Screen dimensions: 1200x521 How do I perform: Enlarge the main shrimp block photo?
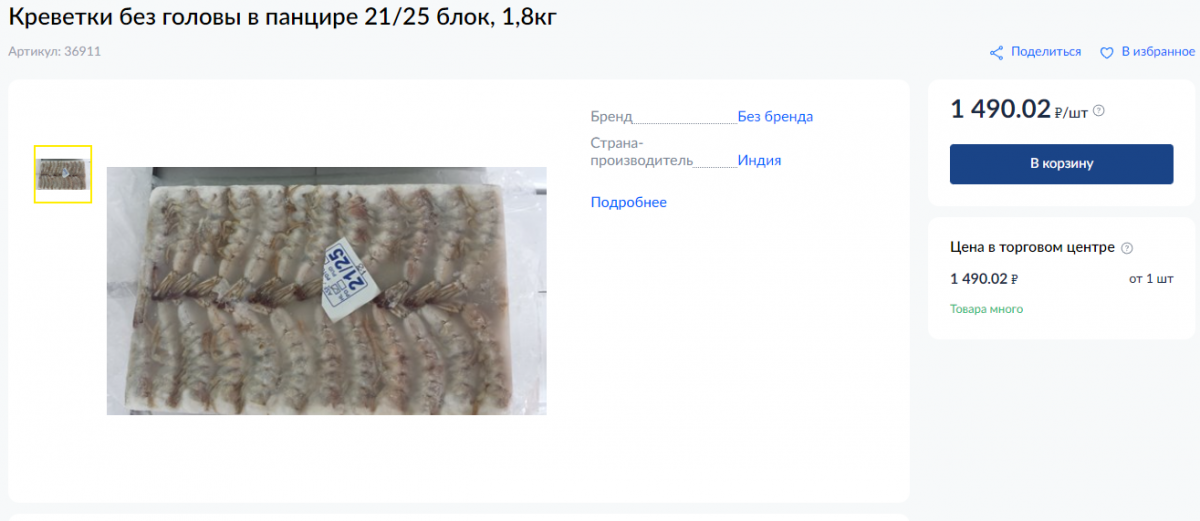[x=326, y=290]
